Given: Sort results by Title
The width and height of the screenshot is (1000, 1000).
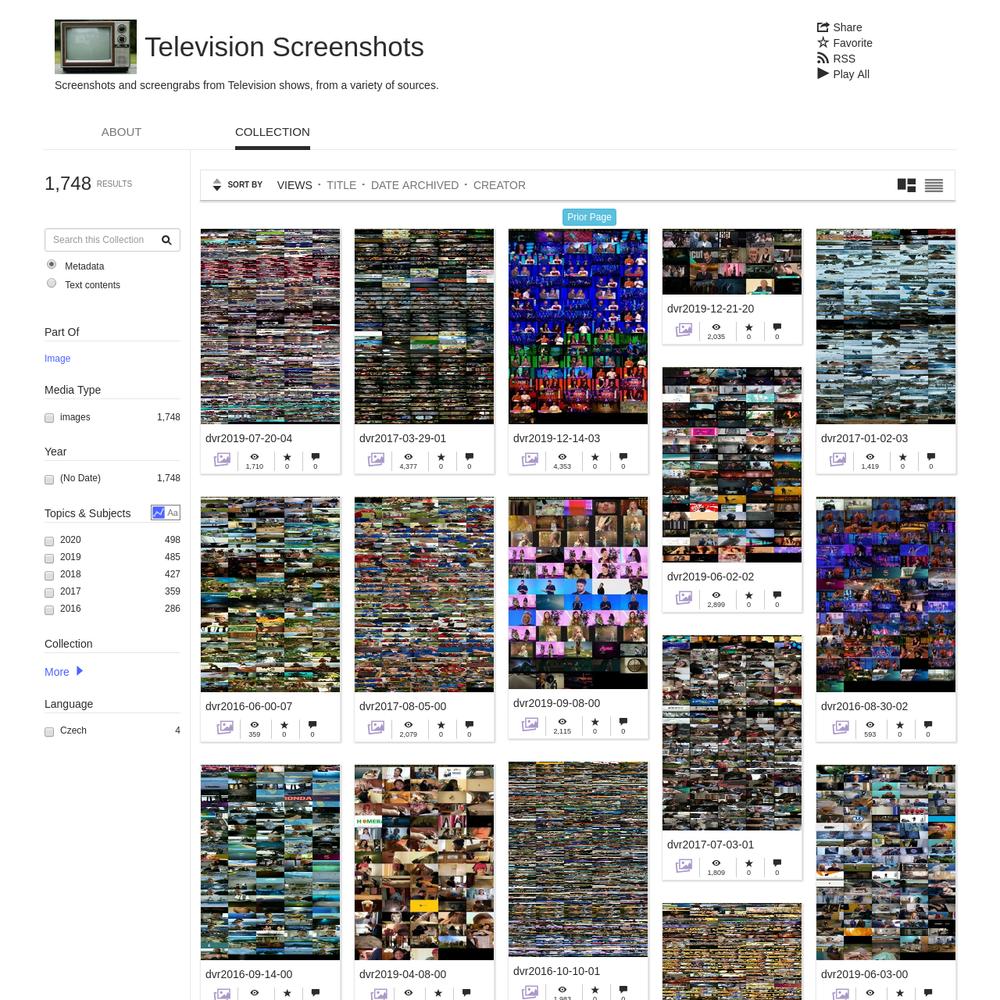Looking at the screenshot, I should (x=341, y=185).
